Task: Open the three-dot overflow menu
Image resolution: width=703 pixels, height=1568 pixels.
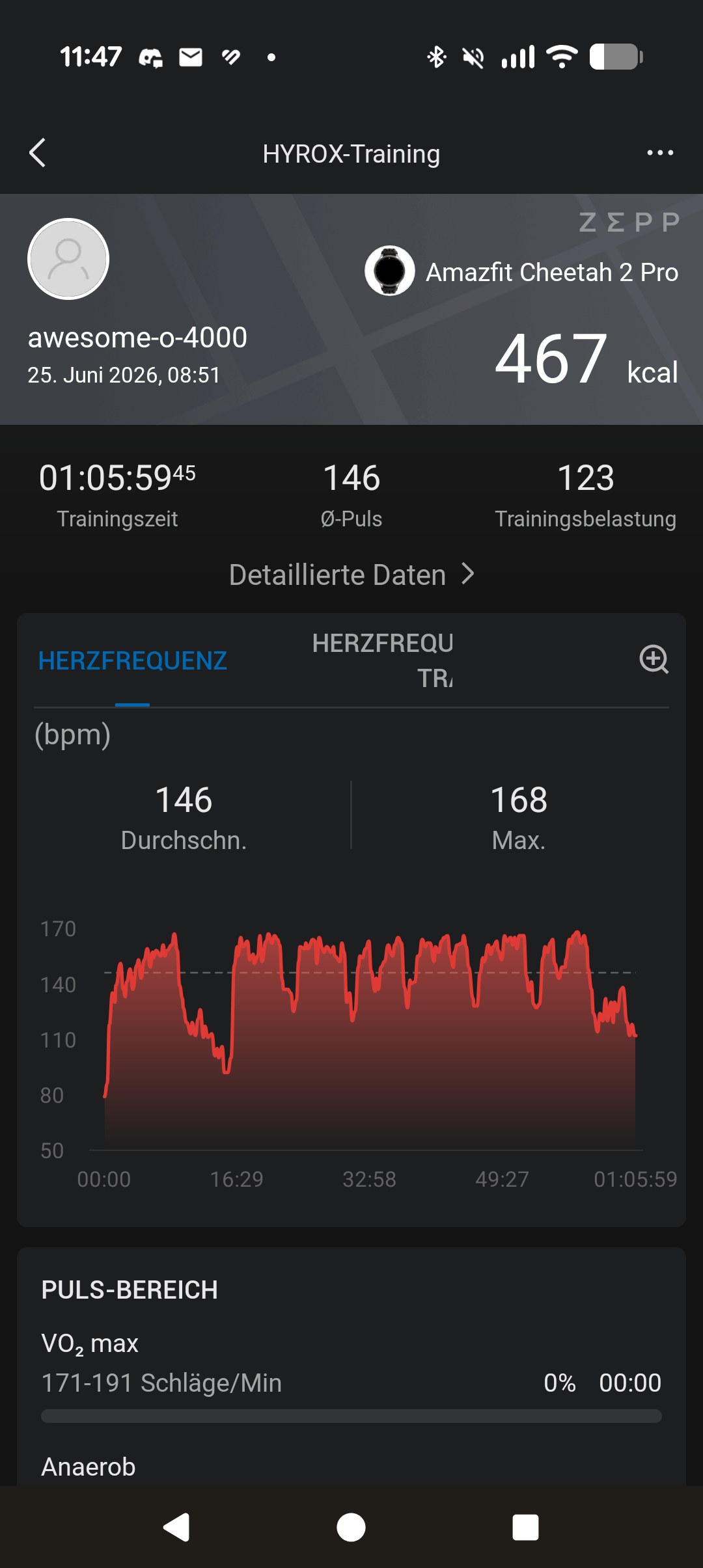Action: click(660, 153)
